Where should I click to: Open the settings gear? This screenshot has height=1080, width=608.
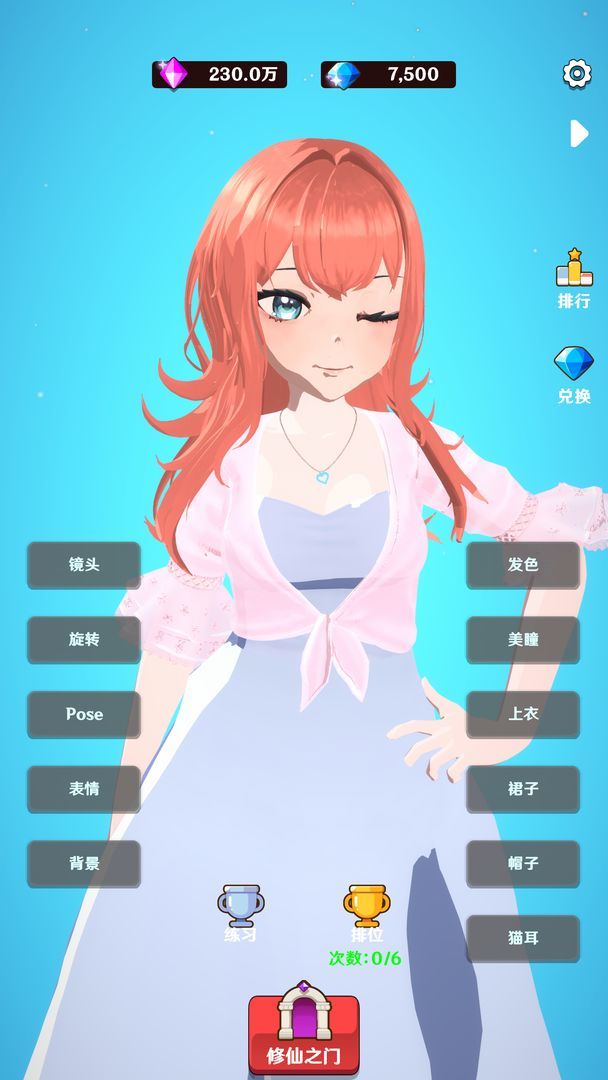click(577, 74)
